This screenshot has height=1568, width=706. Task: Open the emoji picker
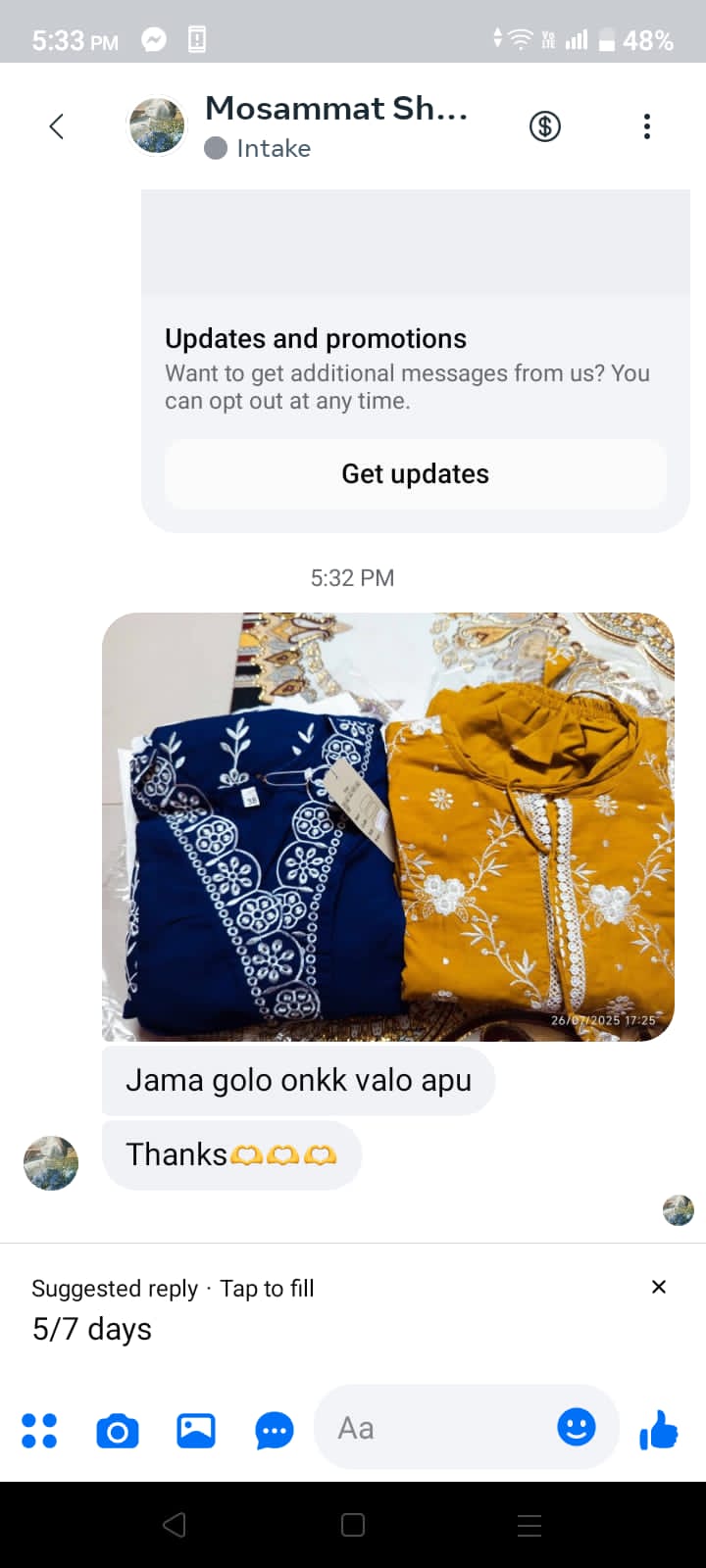pyautogui.click(x=577, y=1427)
